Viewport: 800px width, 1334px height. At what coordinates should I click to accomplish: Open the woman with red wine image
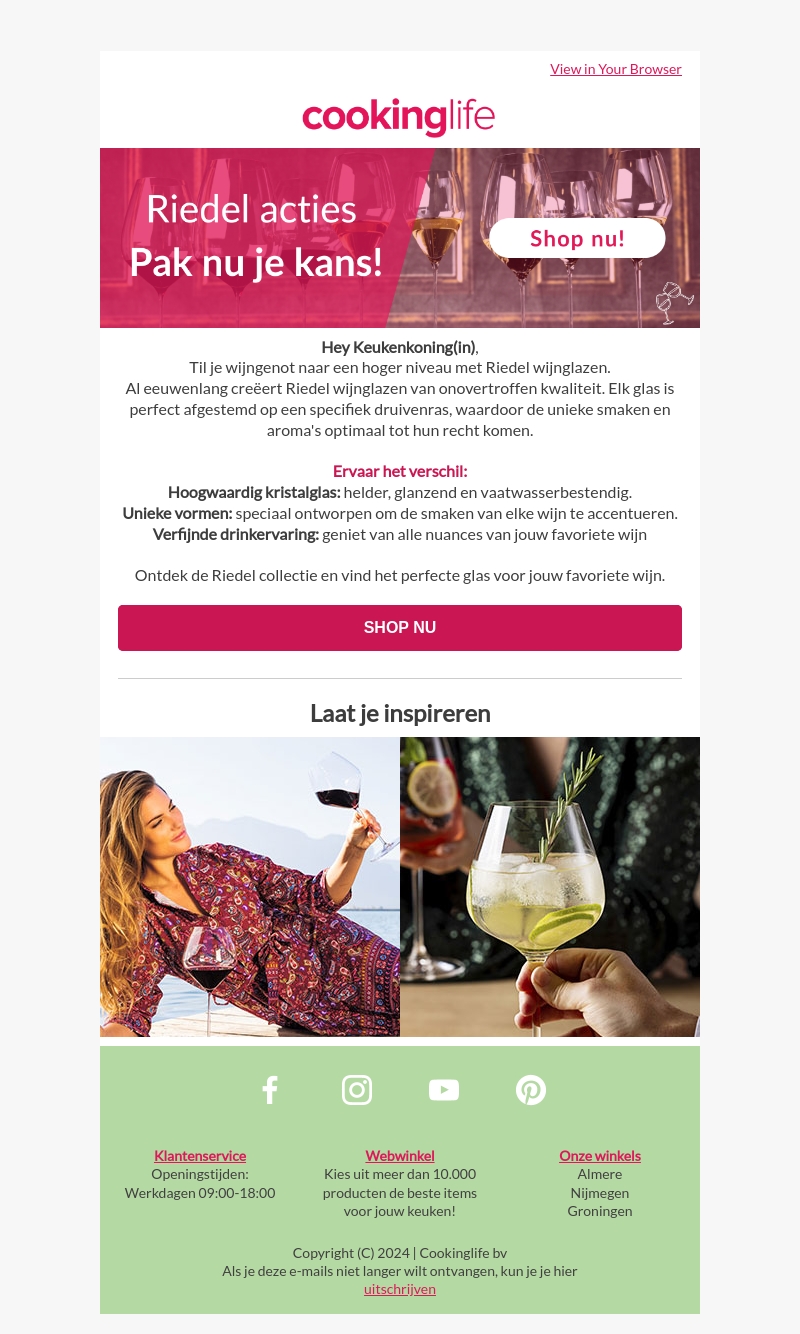click(x=250, y=887)
